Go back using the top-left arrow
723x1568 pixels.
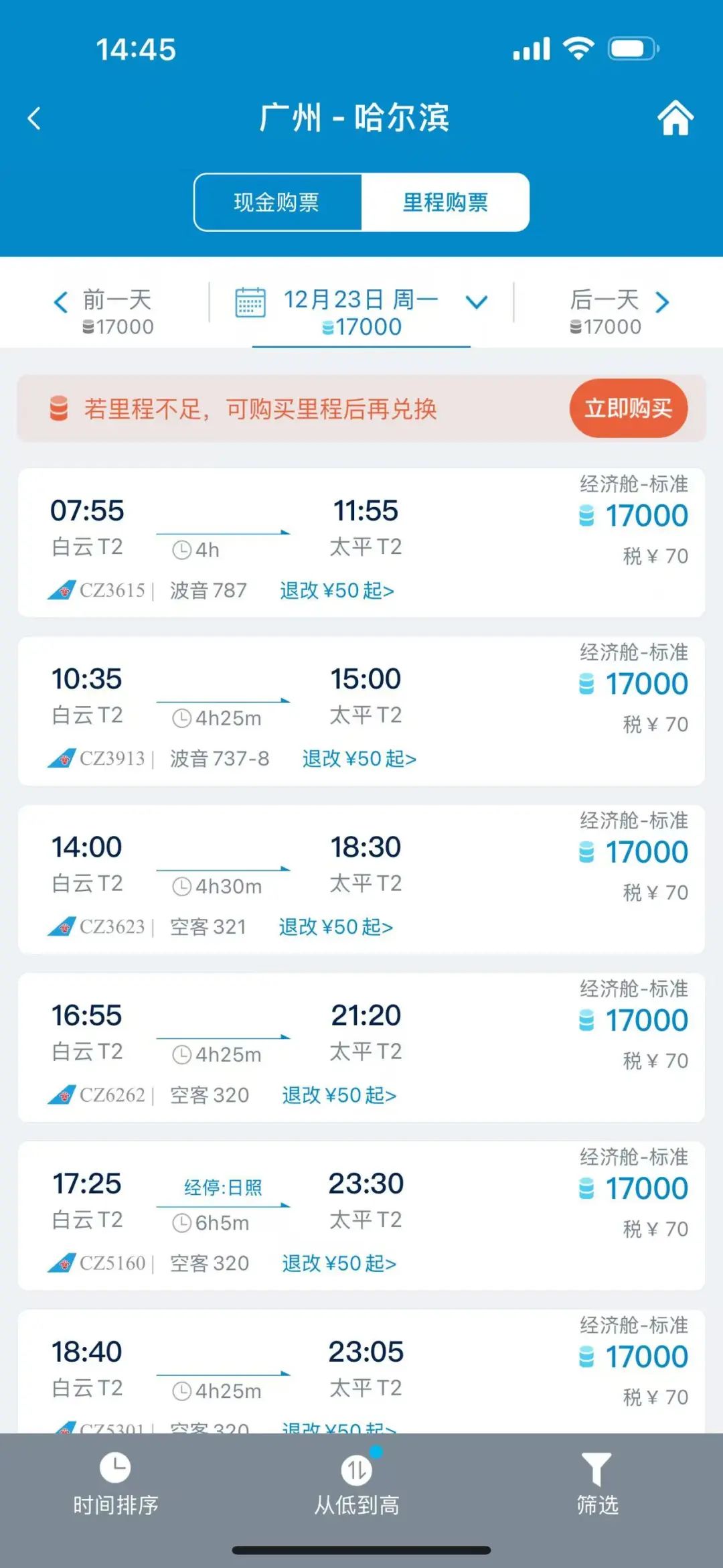tap(35, 119)
